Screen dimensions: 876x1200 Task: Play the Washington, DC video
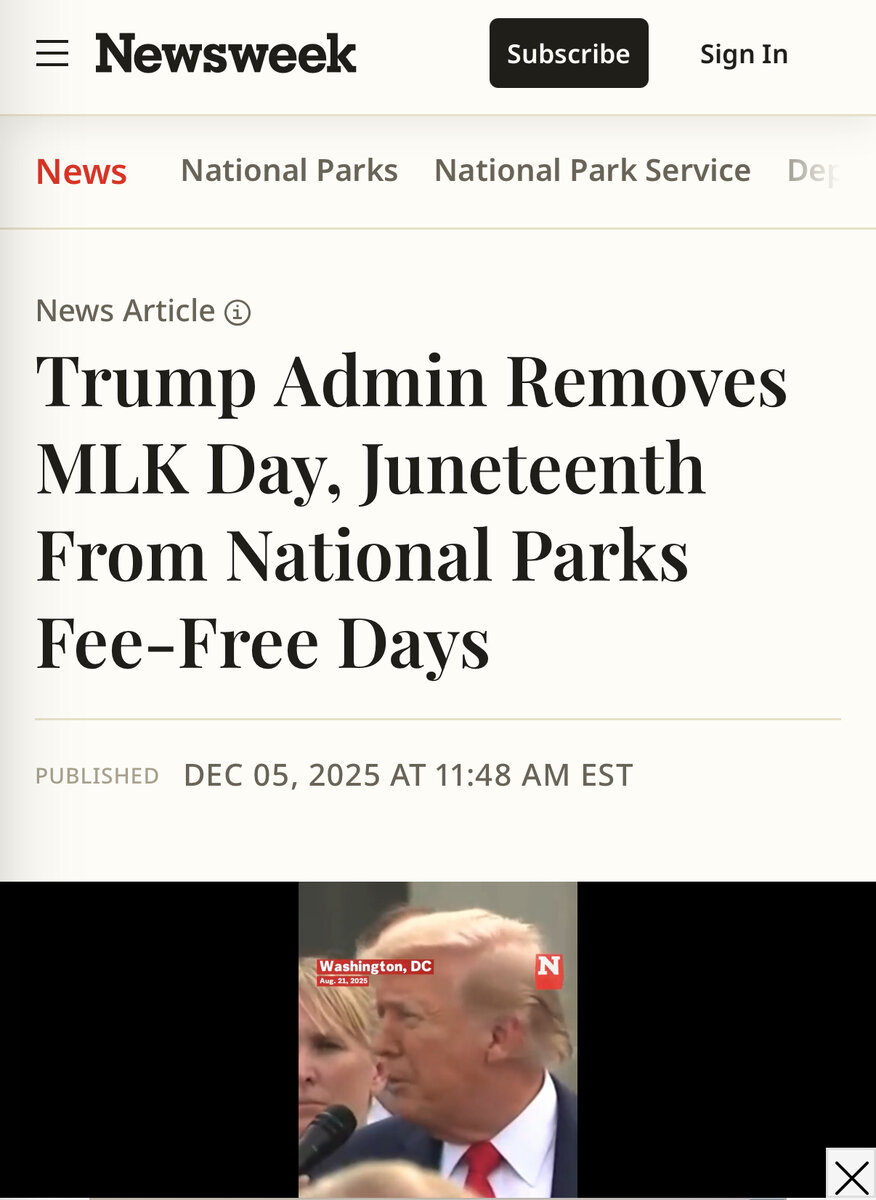438,1038
